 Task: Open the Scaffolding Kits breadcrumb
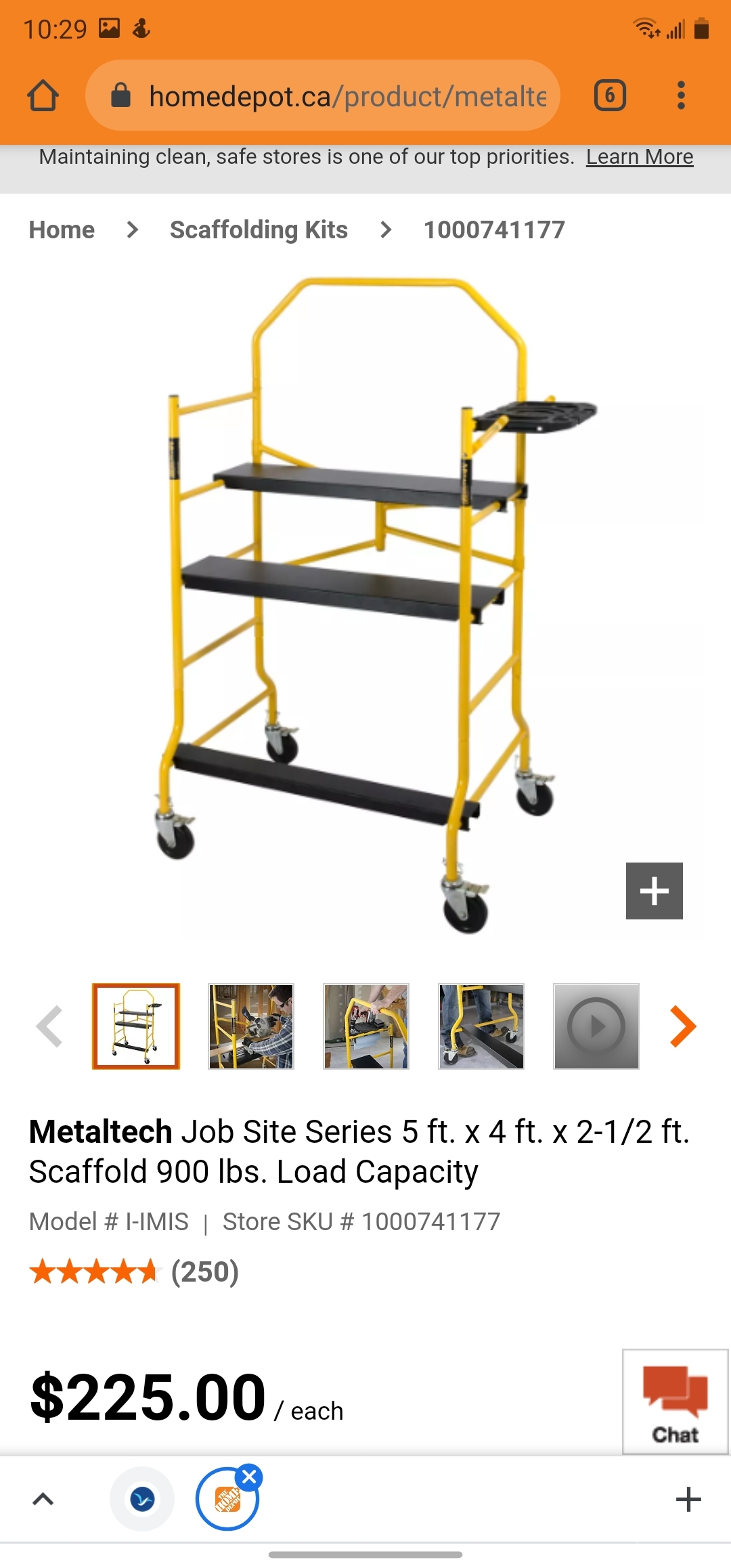pyautogui.click(x=259, y=230)
